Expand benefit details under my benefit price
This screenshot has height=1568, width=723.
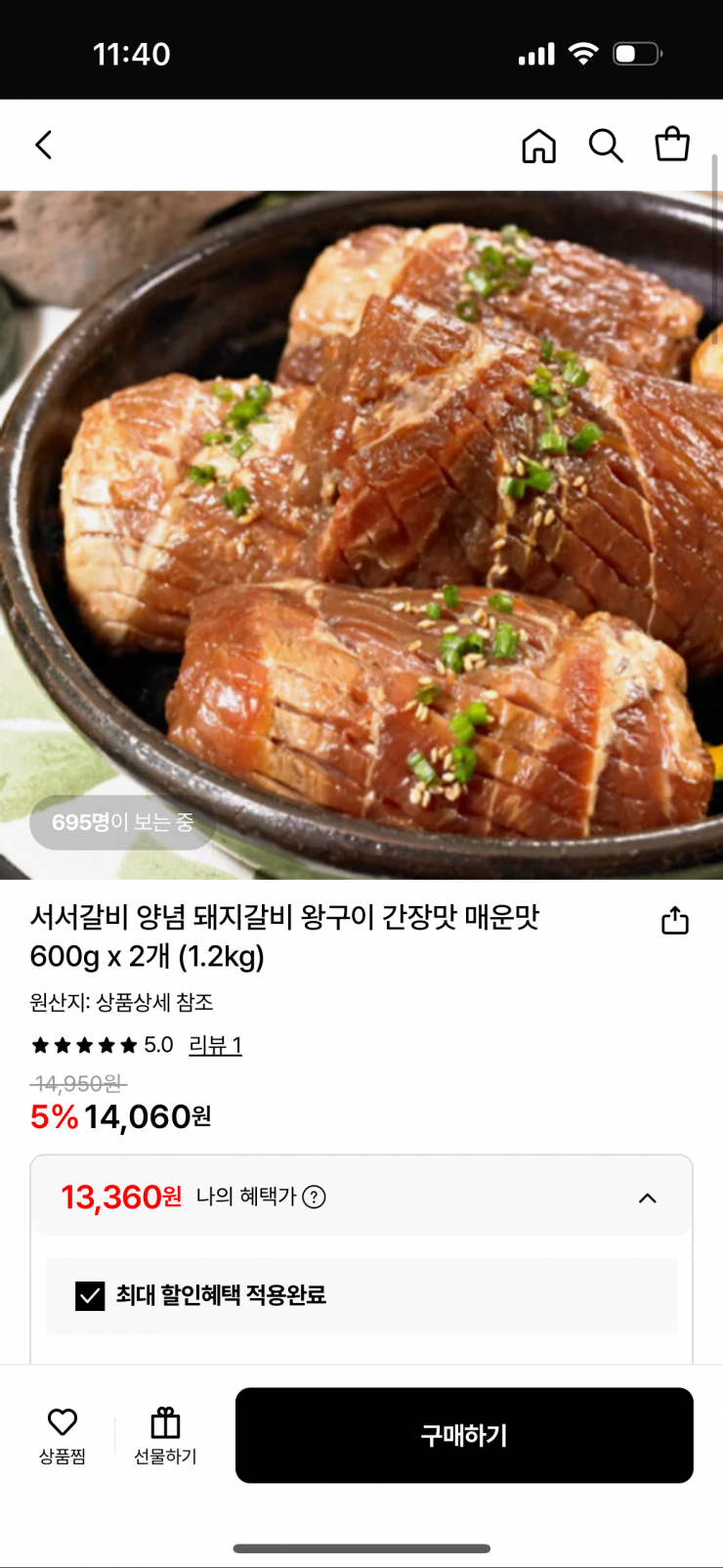coord(648,1197)
